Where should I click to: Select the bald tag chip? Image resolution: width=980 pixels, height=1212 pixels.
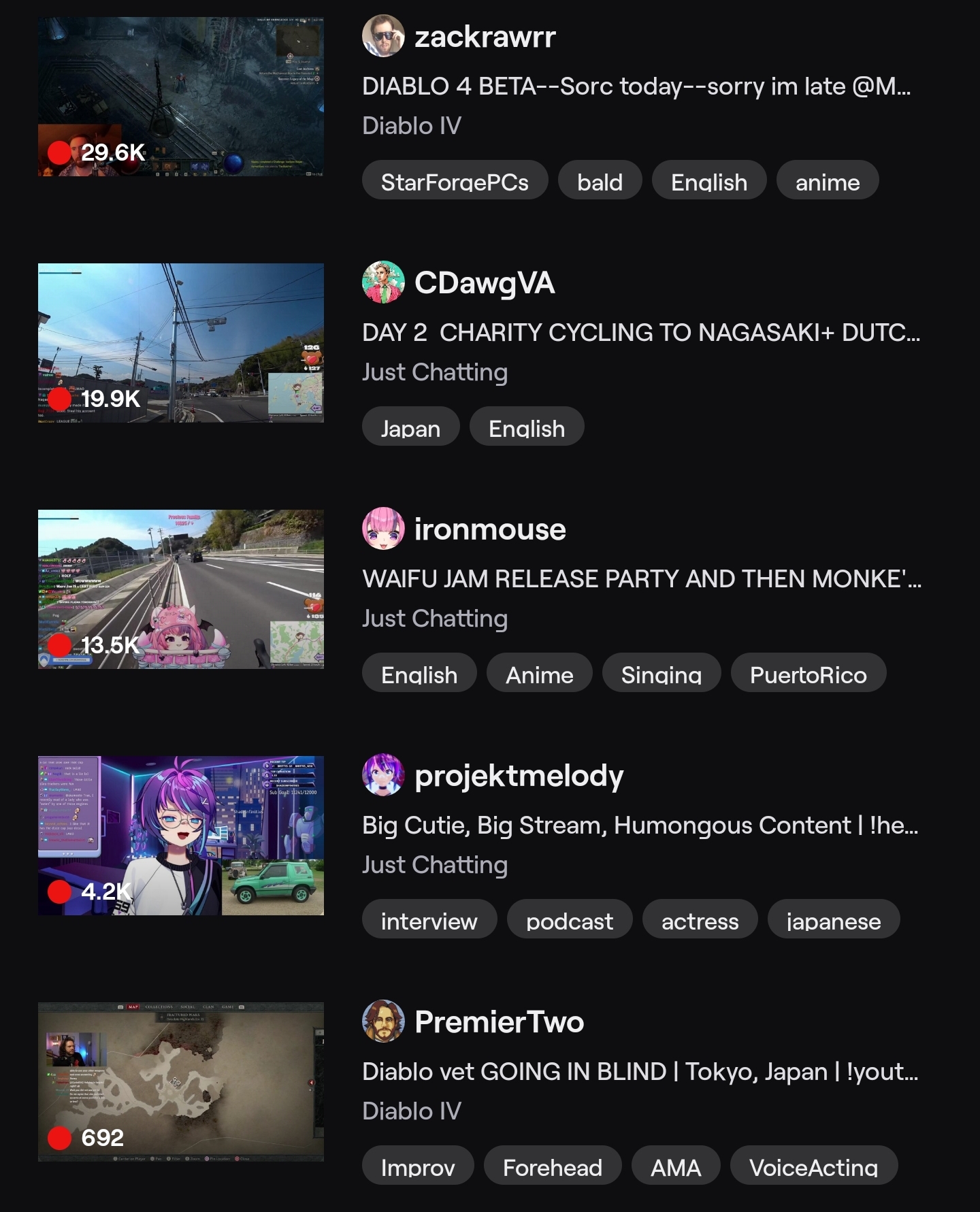pyautogui.click(x=600, y=181)
